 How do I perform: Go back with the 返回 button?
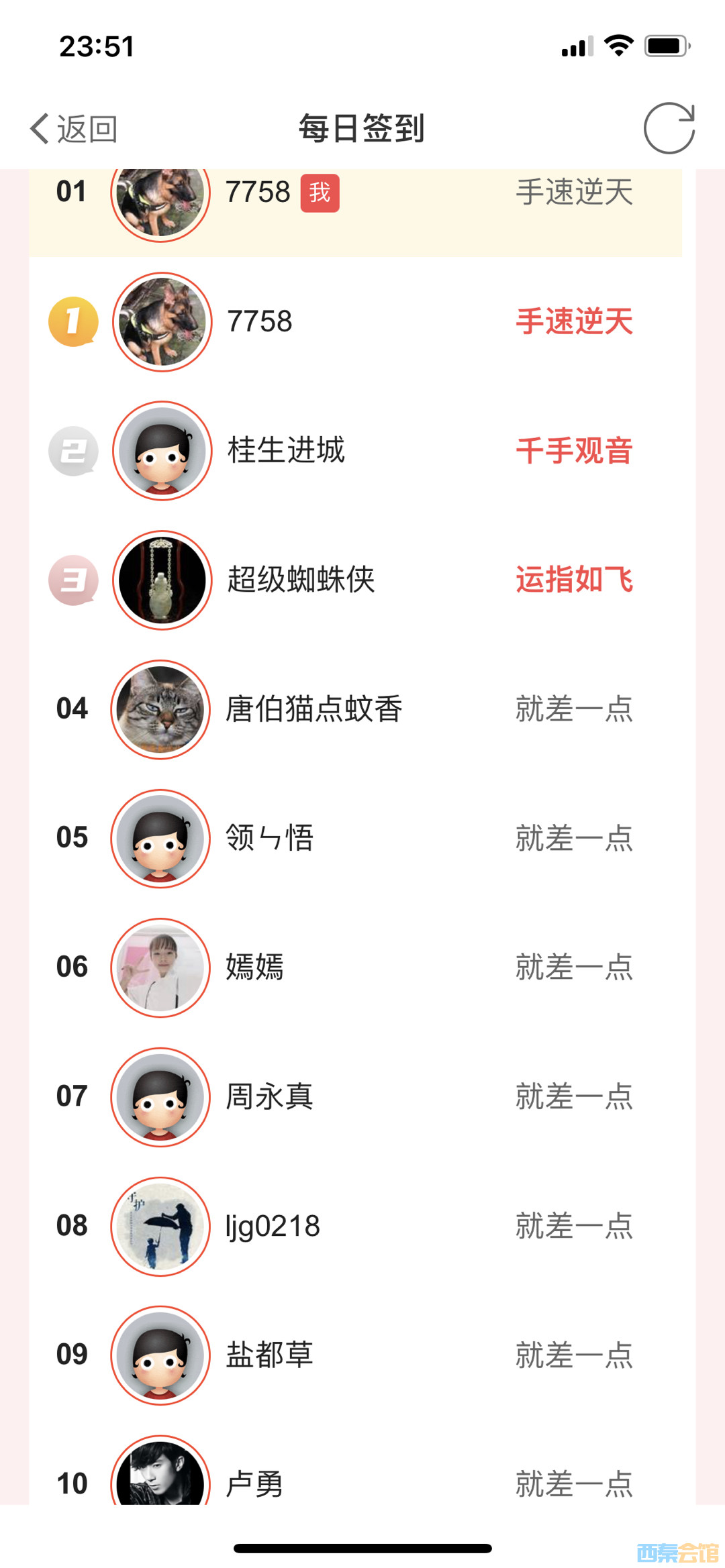[74, 128]
